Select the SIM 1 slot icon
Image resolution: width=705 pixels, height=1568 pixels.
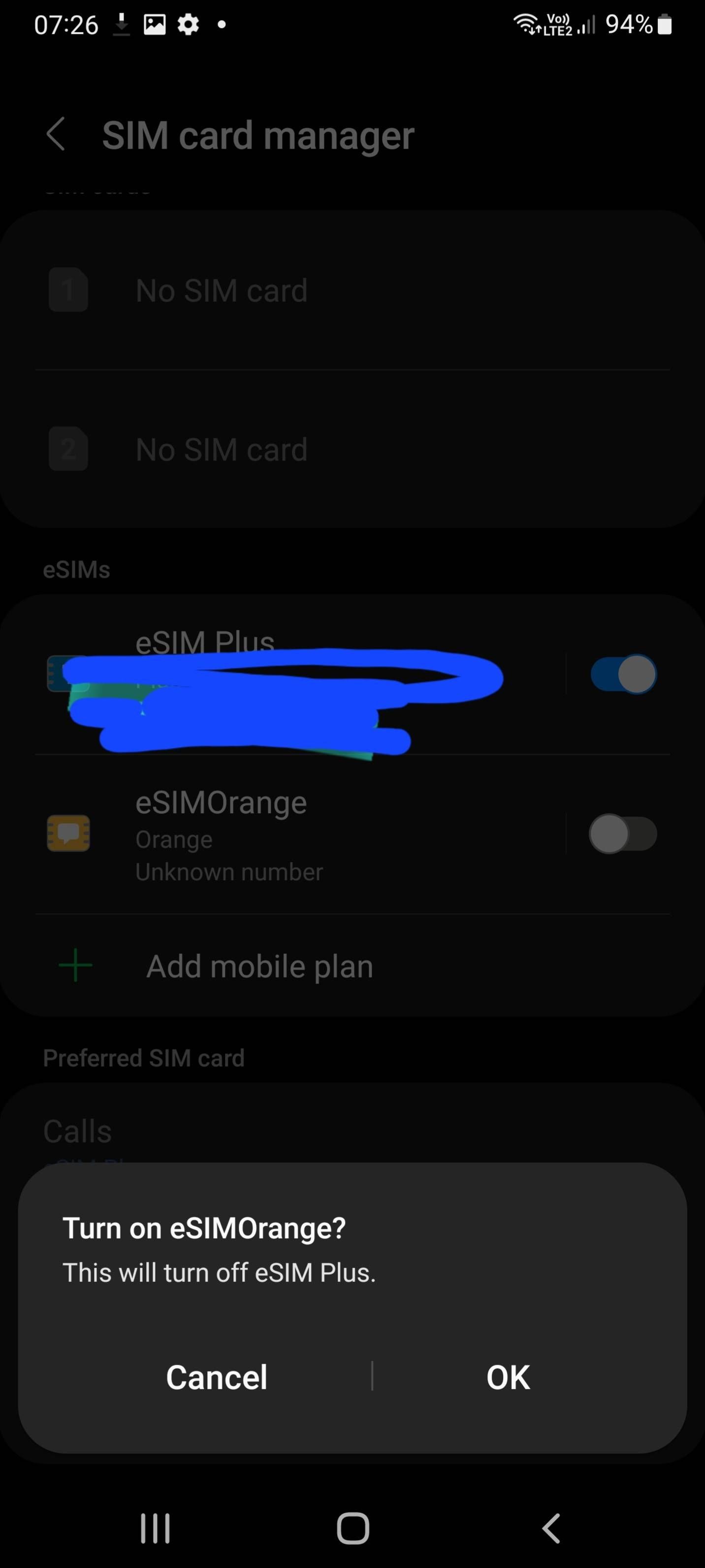pyautogui.click(x=68, y=290)
